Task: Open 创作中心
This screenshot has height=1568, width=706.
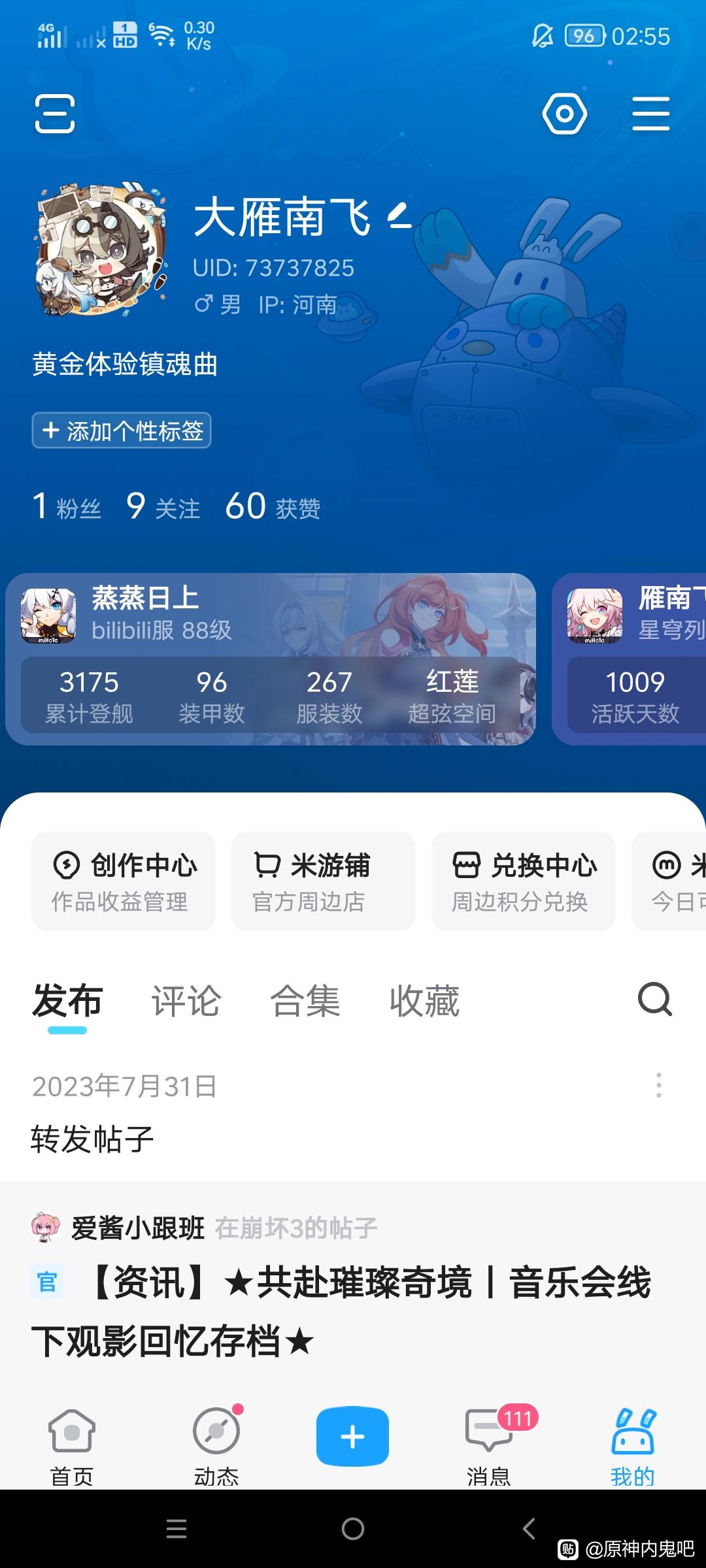Action: (x=124, y=881)
